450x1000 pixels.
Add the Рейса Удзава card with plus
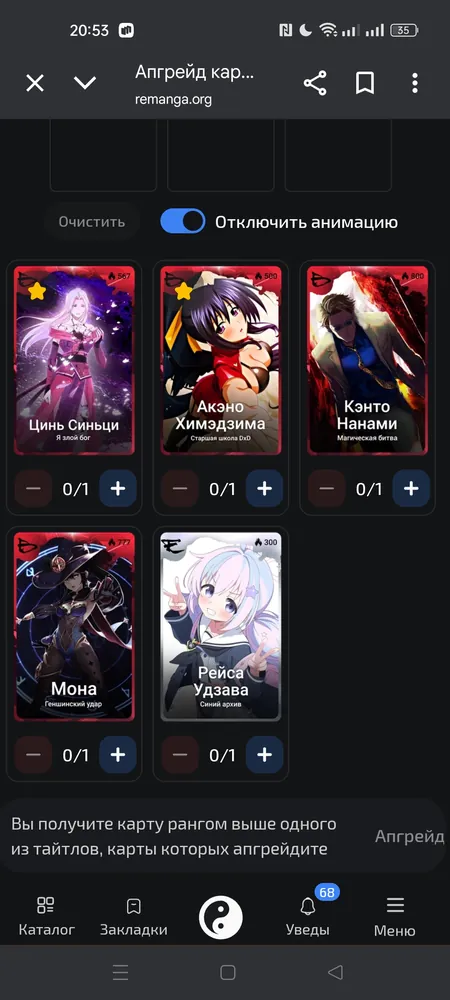[x=265, y=754]
